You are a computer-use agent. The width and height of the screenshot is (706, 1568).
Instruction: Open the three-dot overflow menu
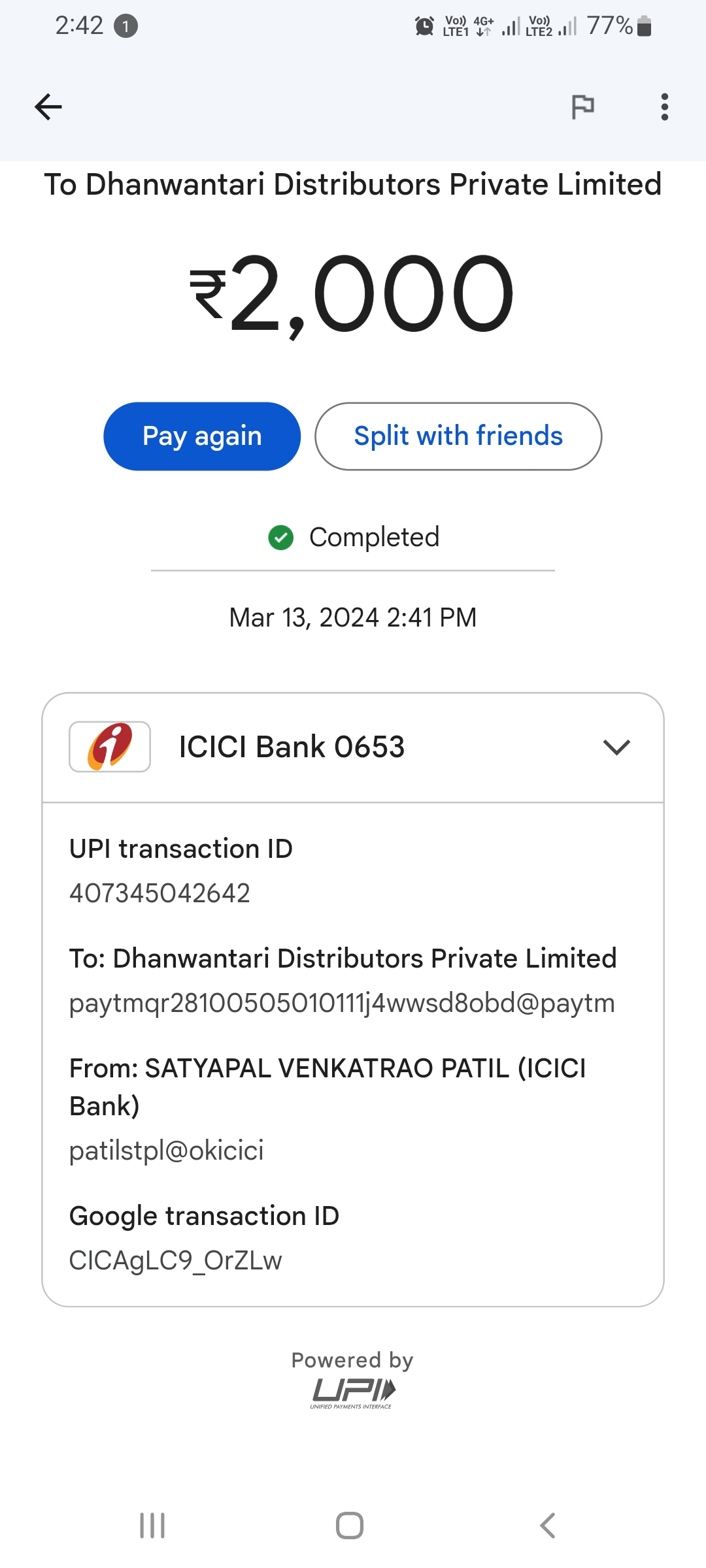(x=664, y=107)
